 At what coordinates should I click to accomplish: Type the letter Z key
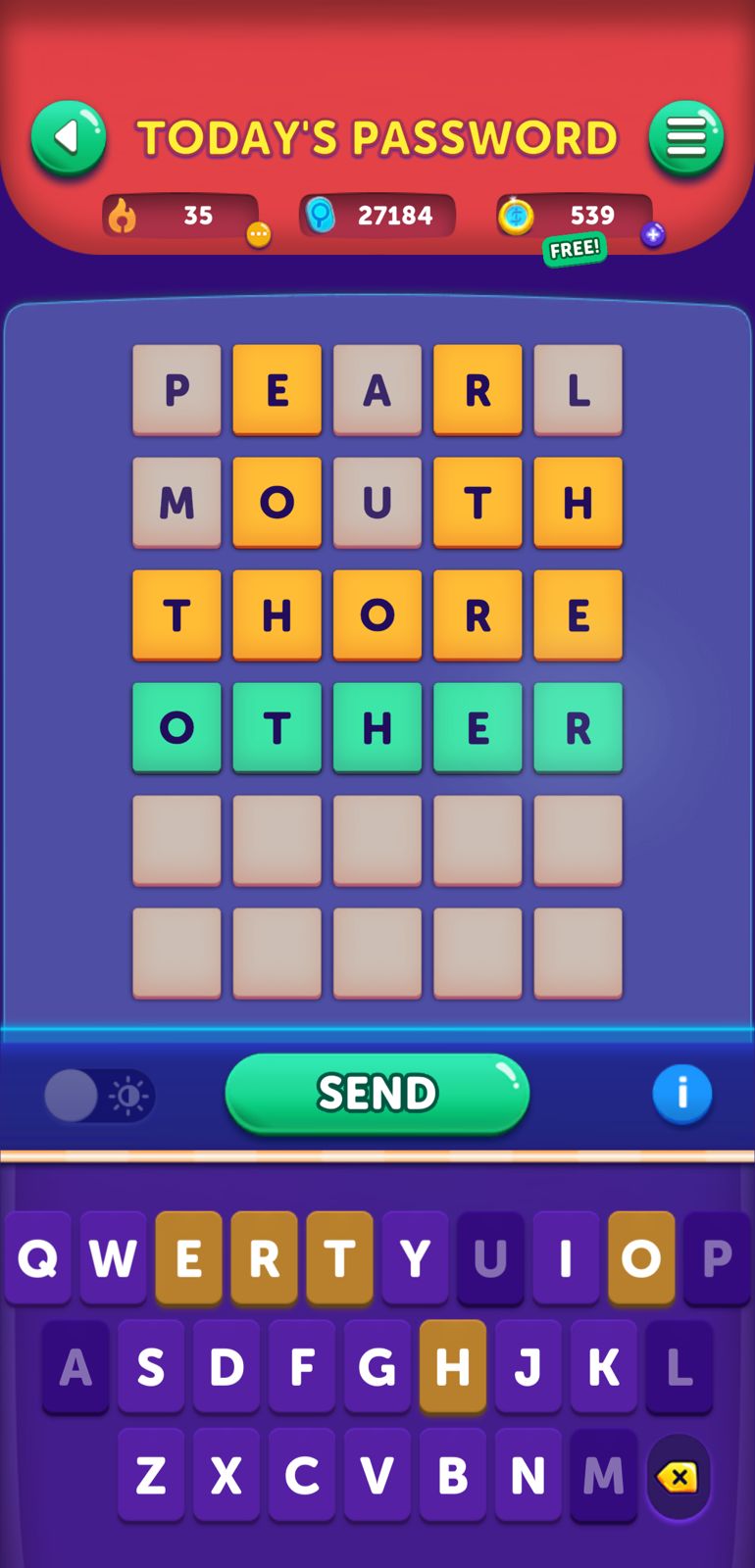click(x=151, y=1475)
